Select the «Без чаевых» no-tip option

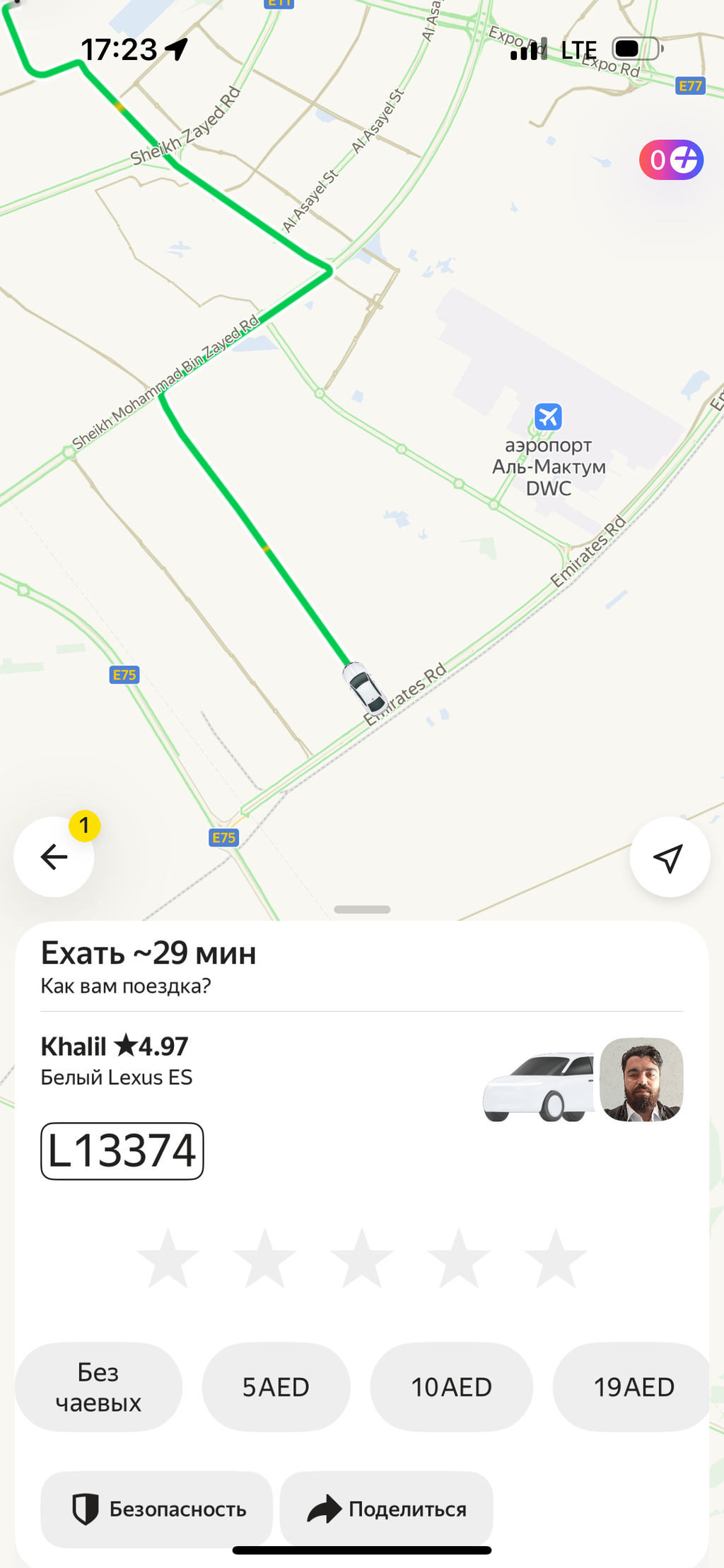98,1386
